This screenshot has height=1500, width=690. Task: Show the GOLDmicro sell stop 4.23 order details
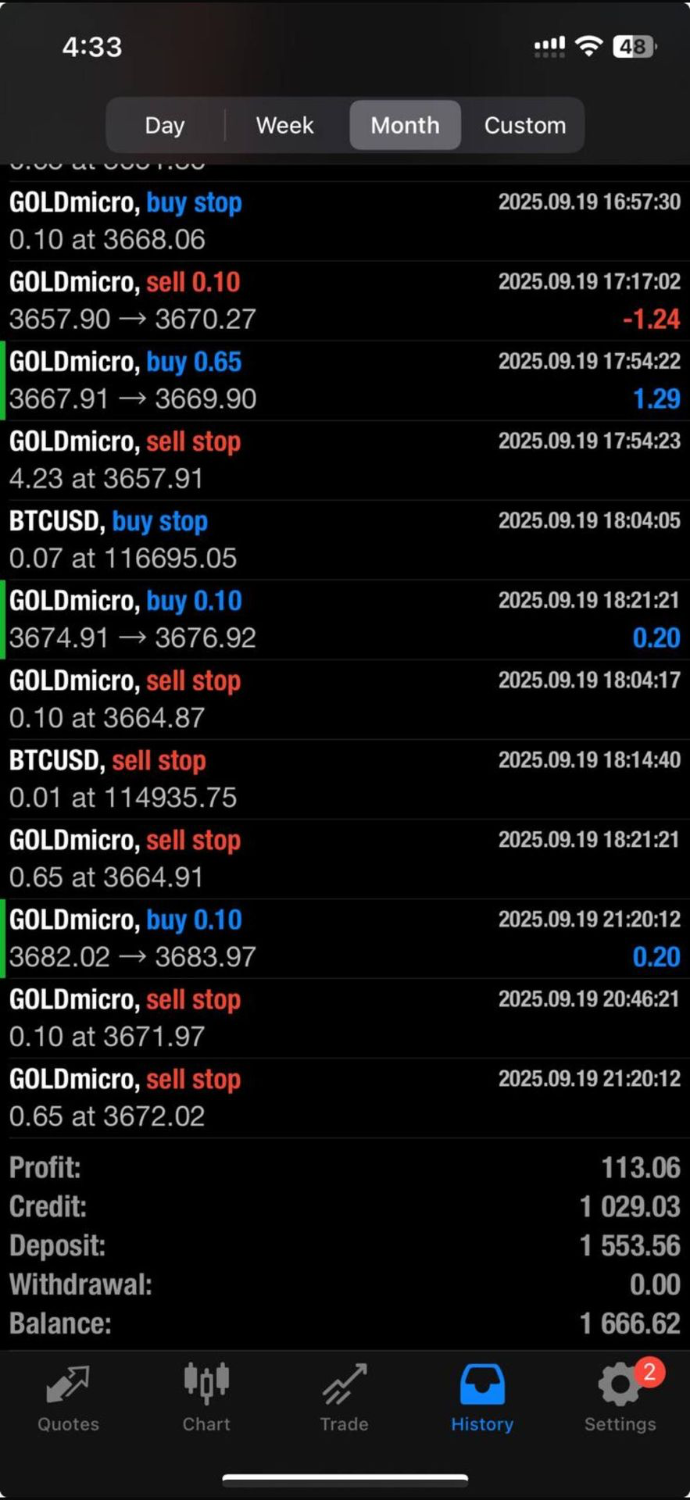click(x=345, y=460)
